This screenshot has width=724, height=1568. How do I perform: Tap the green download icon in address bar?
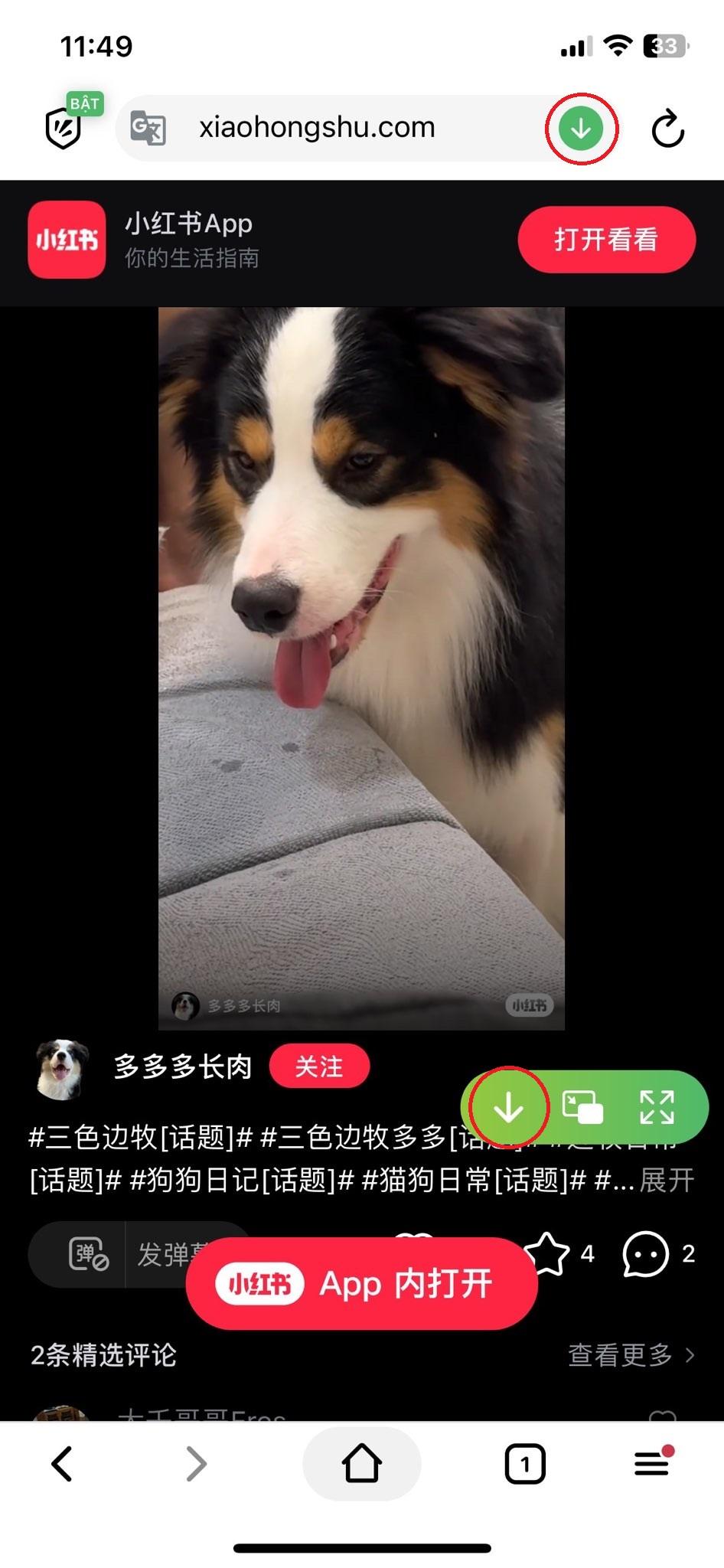pyautogui.click(x=581, y=129)
